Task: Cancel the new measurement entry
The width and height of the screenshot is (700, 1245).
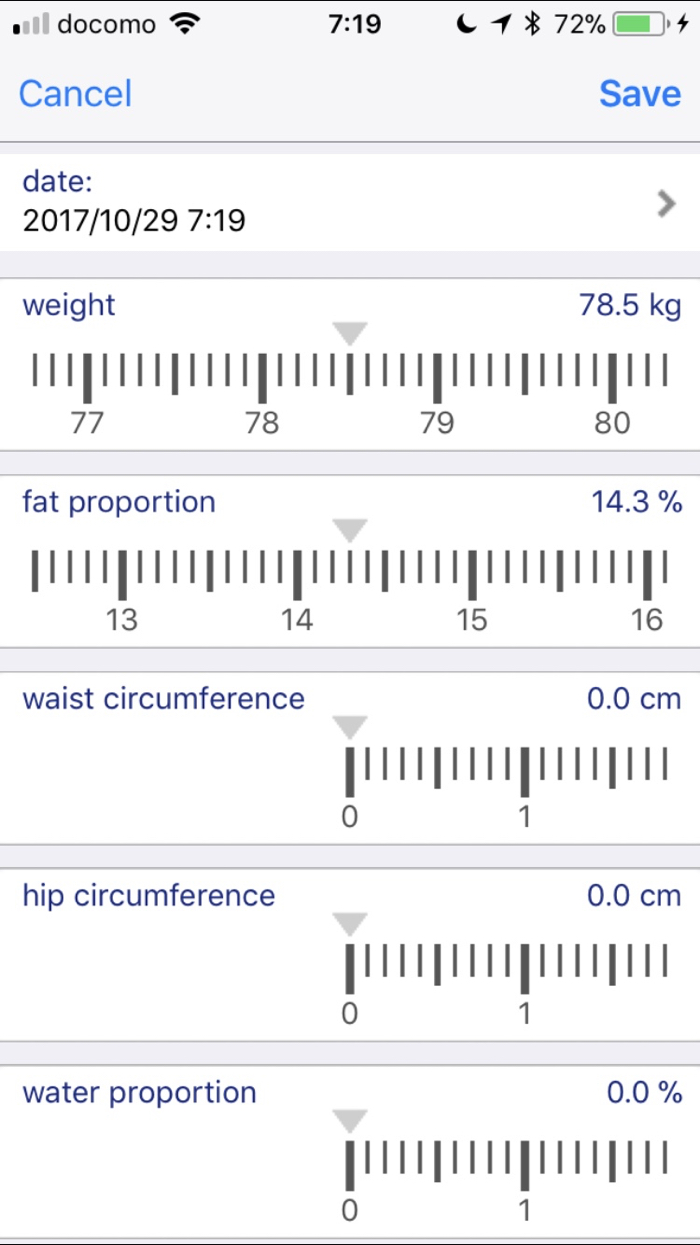Action: [75, 94]
